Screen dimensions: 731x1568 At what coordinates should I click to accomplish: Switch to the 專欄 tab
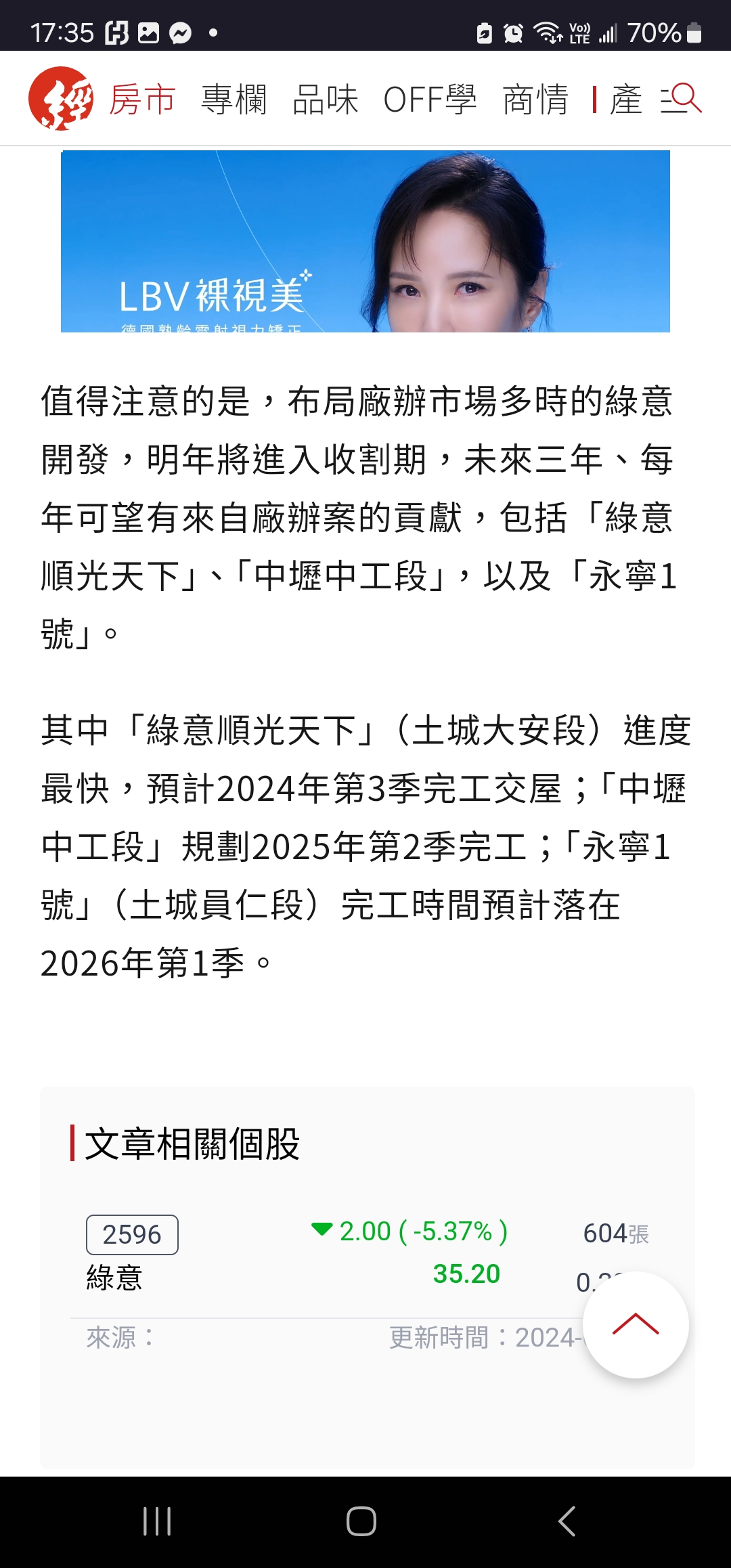pos(234,100)
